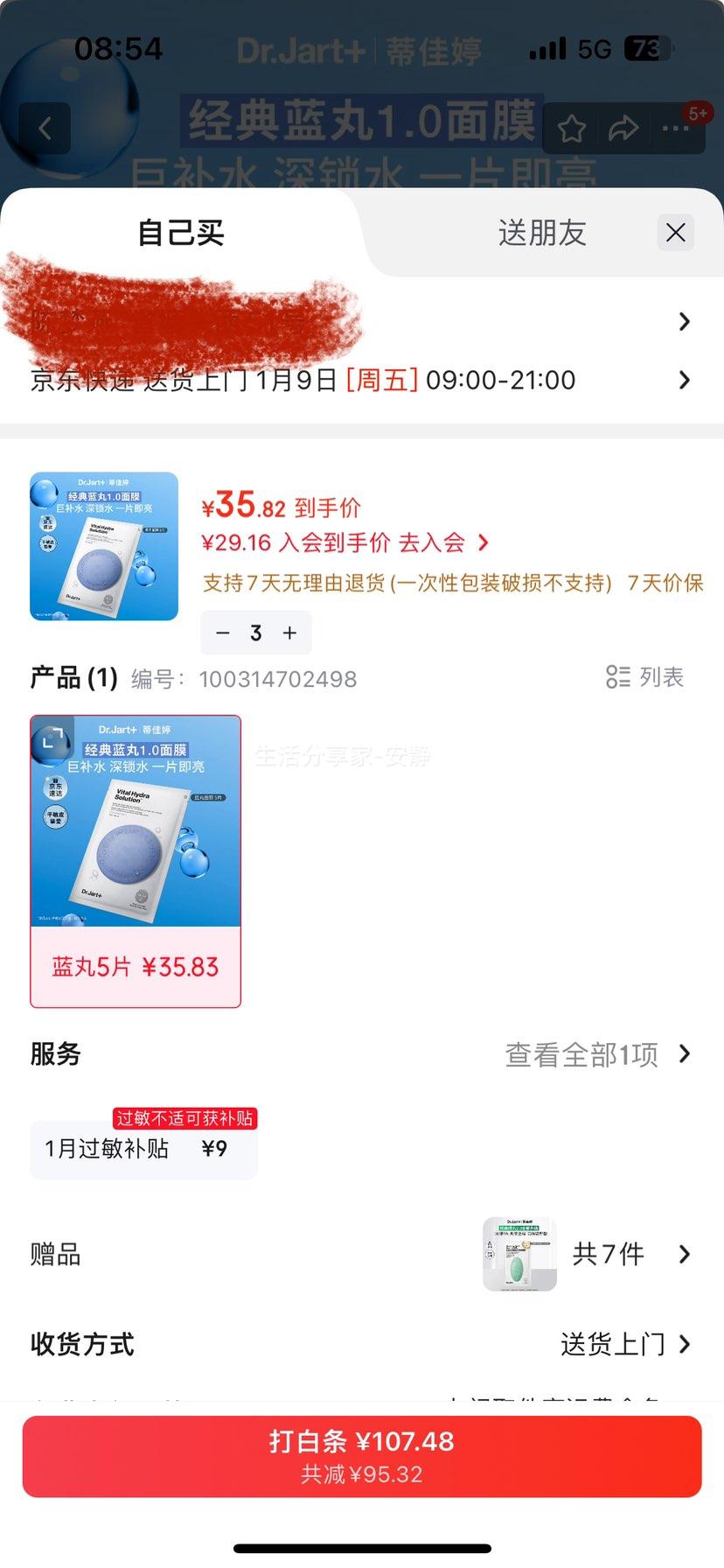Viewport: 724px width, 1568px height.
Task: View the gift item thumbnail next to 共7件
Action: point(519,1255)
